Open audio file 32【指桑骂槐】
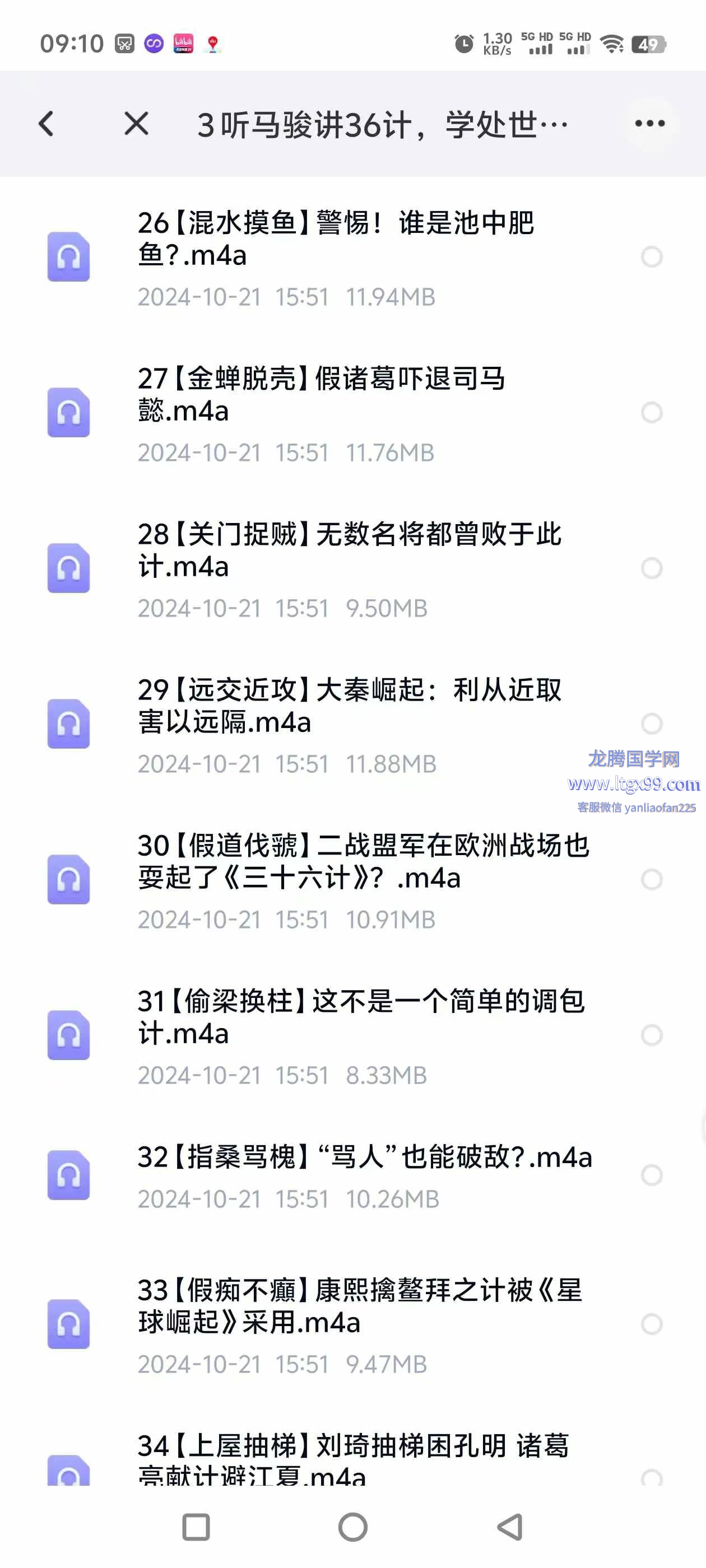 352,1175
